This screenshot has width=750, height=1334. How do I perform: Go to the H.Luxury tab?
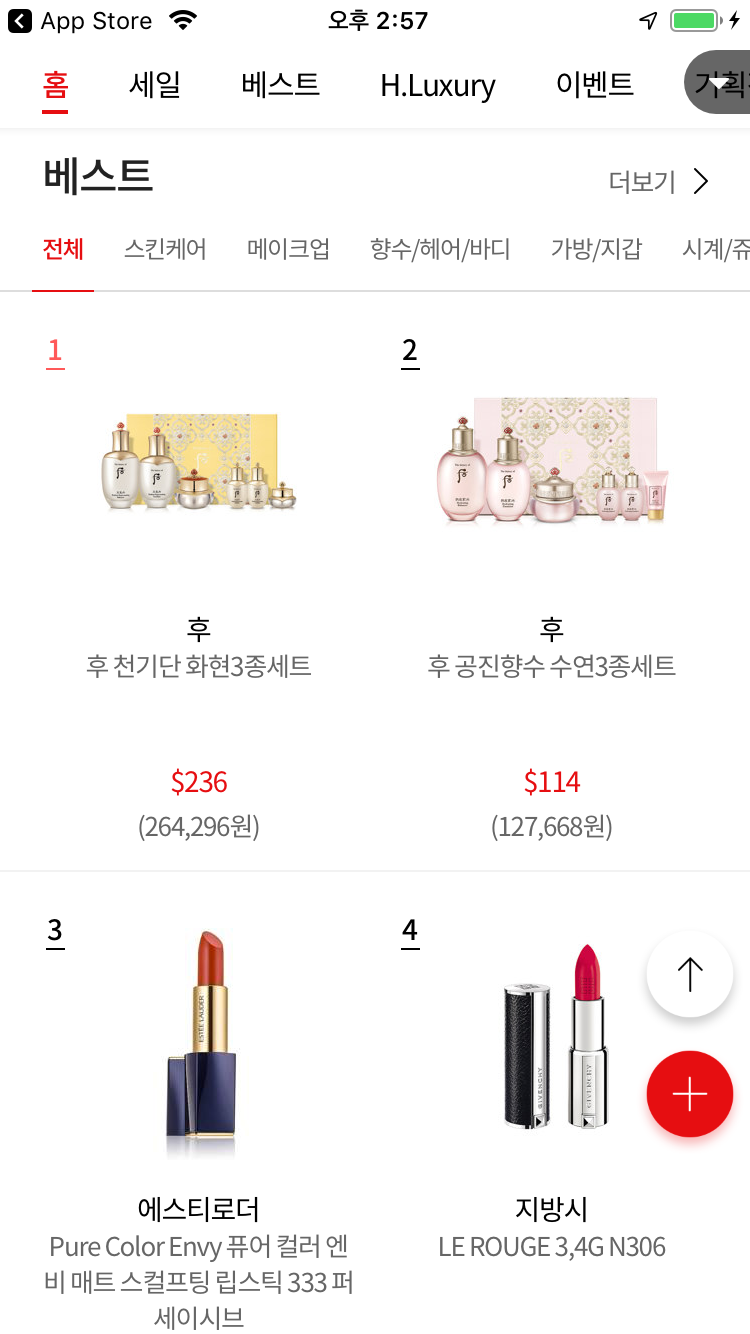[x=437, y=85]
